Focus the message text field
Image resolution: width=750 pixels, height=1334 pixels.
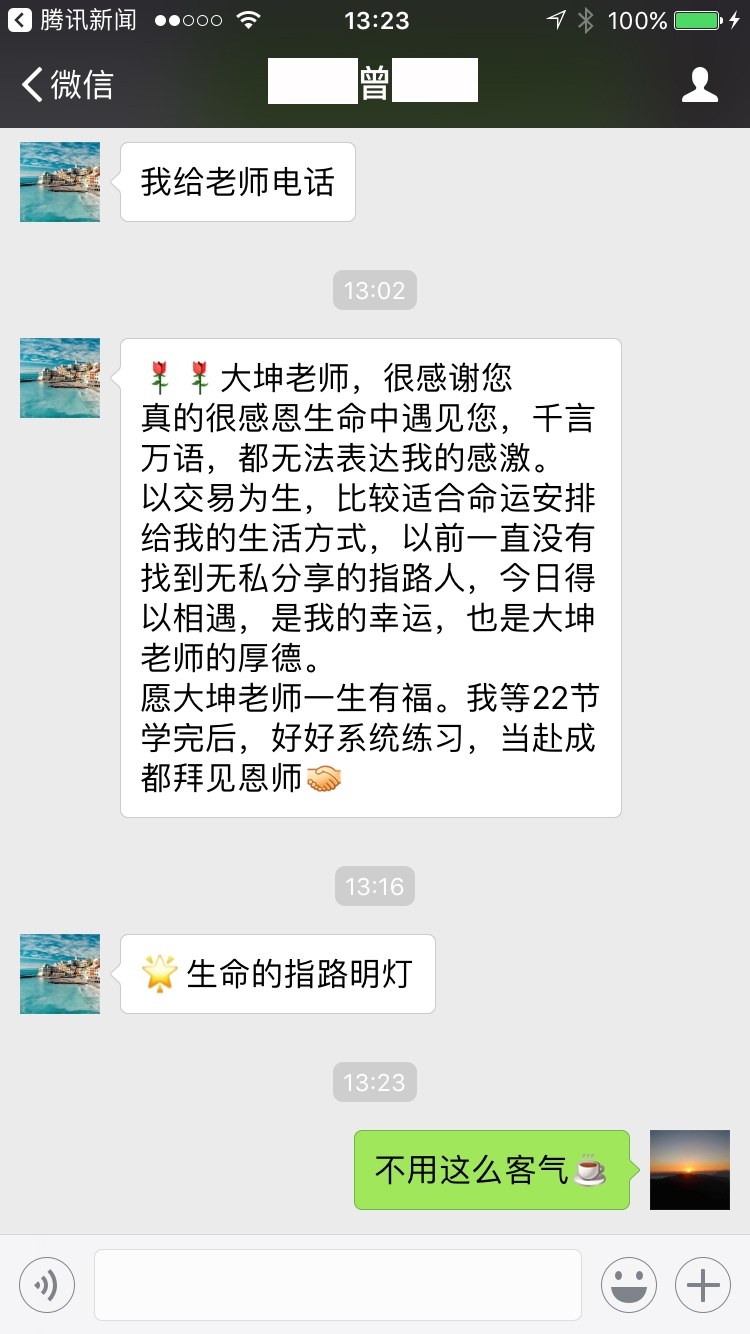337,1285
